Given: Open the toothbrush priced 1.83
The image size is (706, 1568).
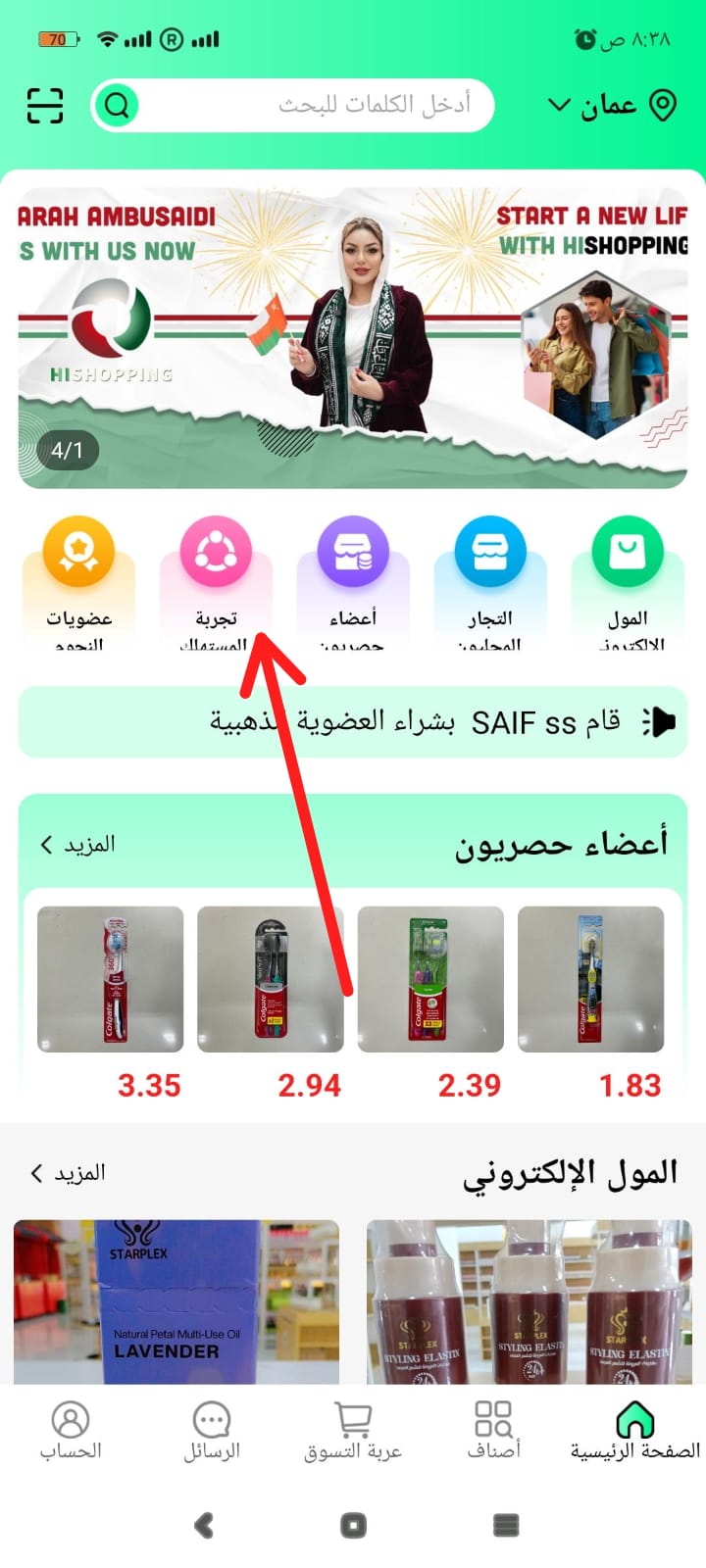Looking at the screenshot, I should (x=591, y=980).
